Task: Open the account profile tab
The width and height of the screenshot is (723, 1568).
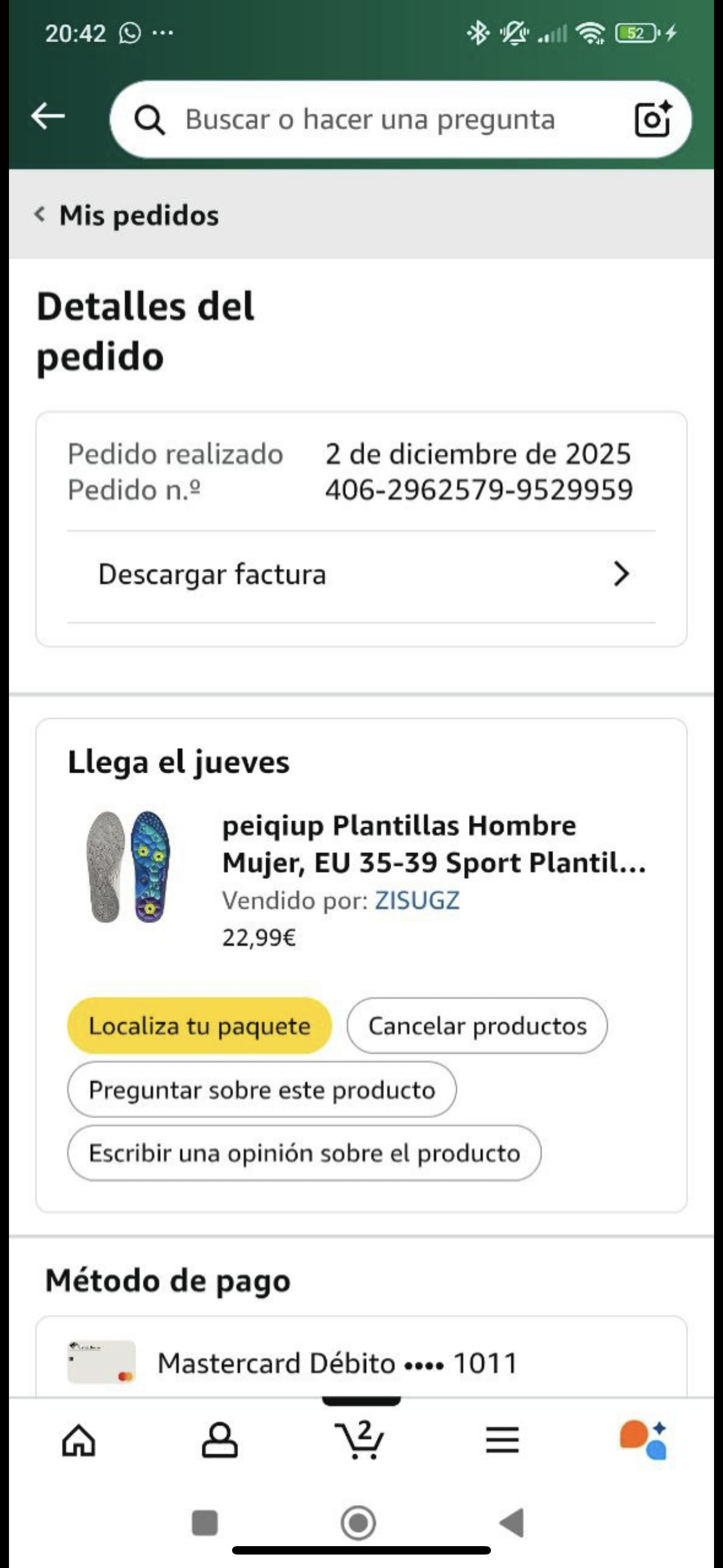Action: 220,1440
